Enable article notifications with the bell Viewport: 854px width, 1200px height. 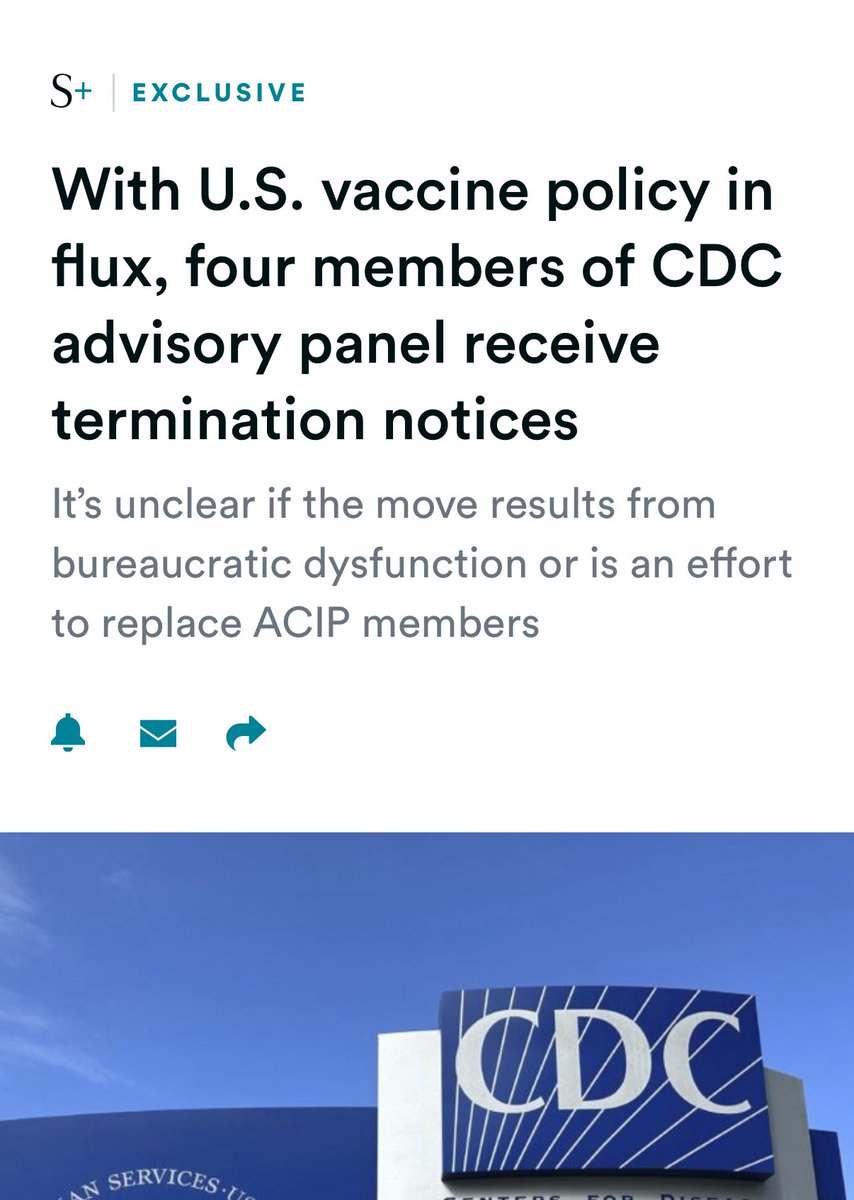click(x=68, y=732)
